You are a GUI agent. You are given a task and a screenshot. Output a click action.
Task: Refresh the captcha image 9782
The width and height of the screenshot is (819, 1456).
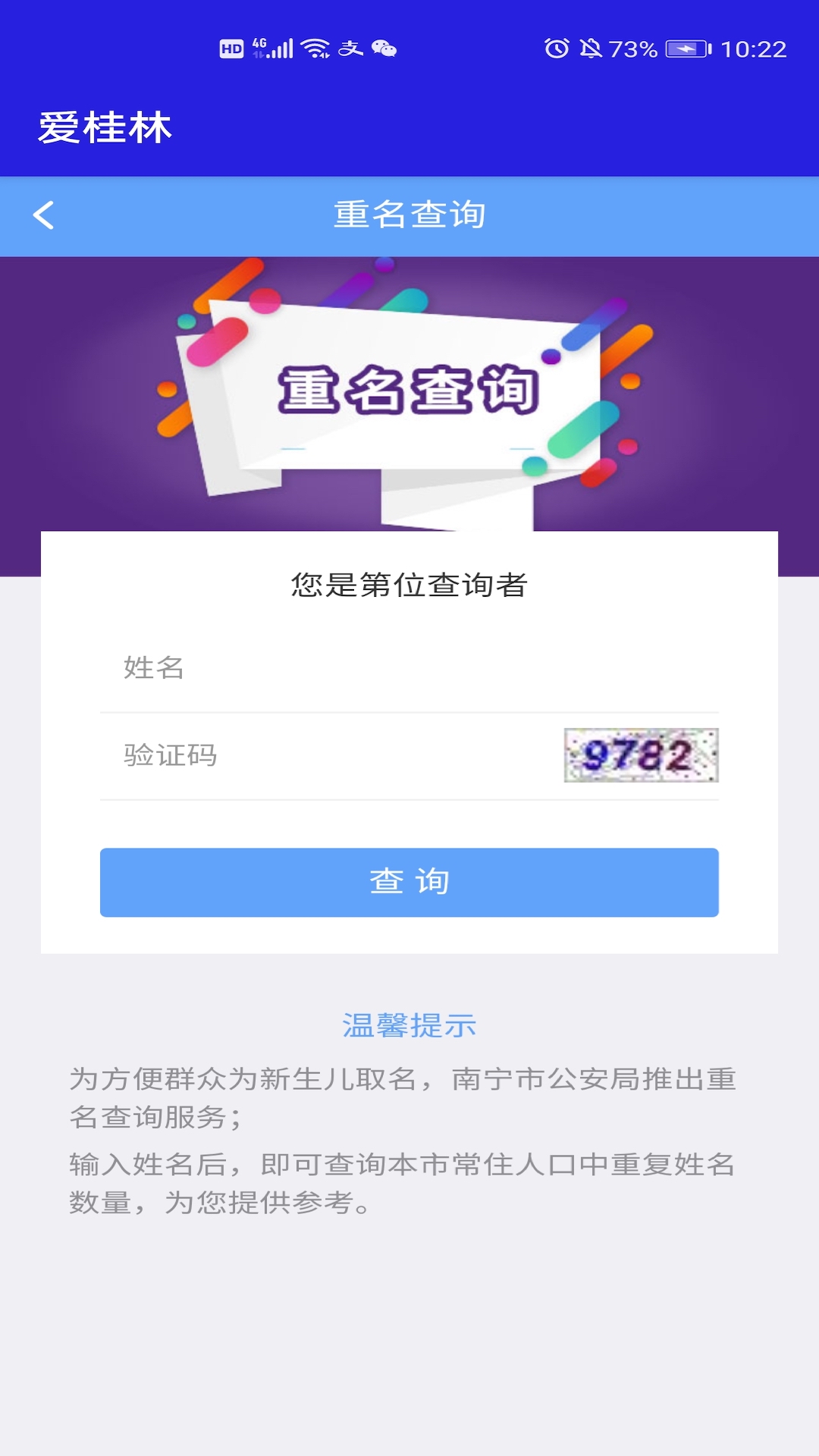pos(641,755)
